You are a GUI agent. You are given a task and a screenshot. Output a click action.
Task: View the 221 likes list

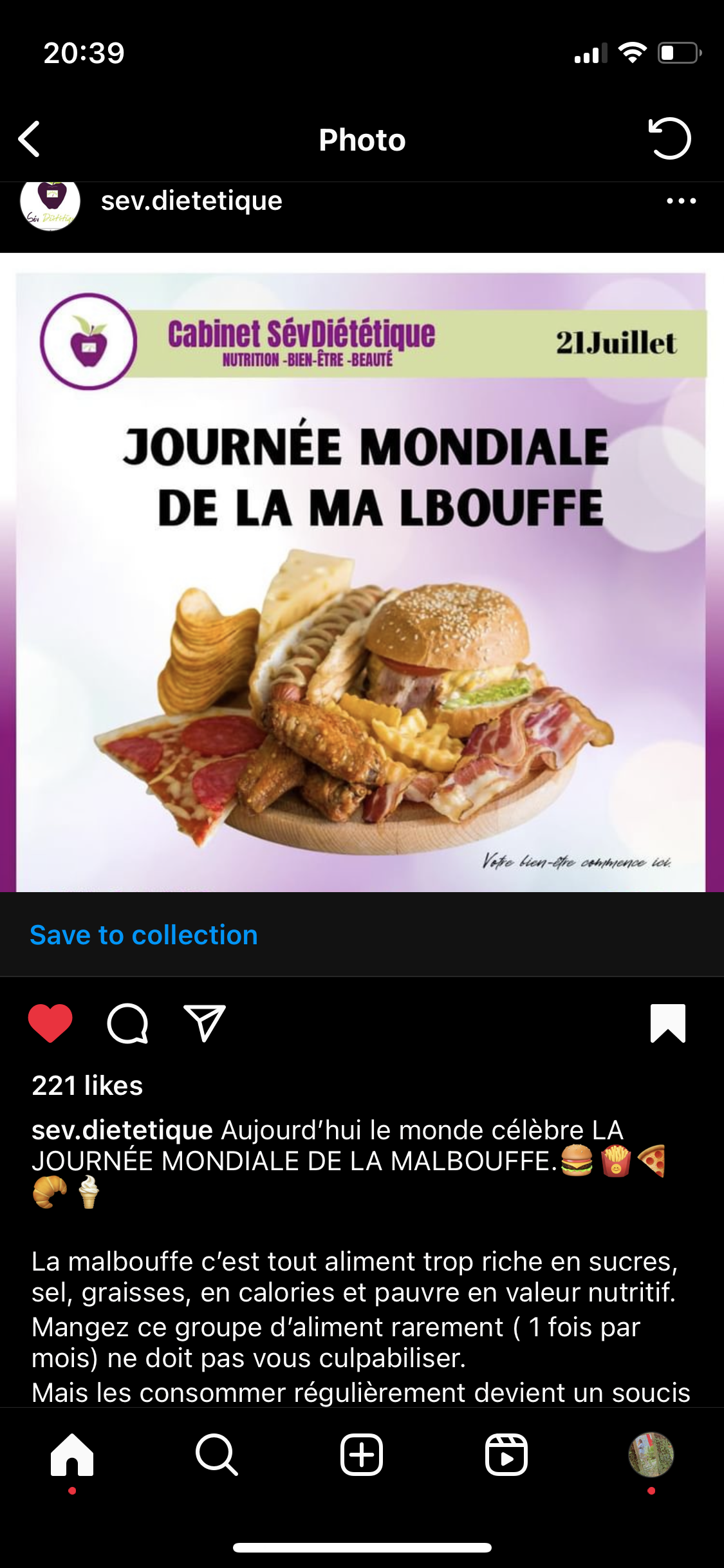point(88,1086)
